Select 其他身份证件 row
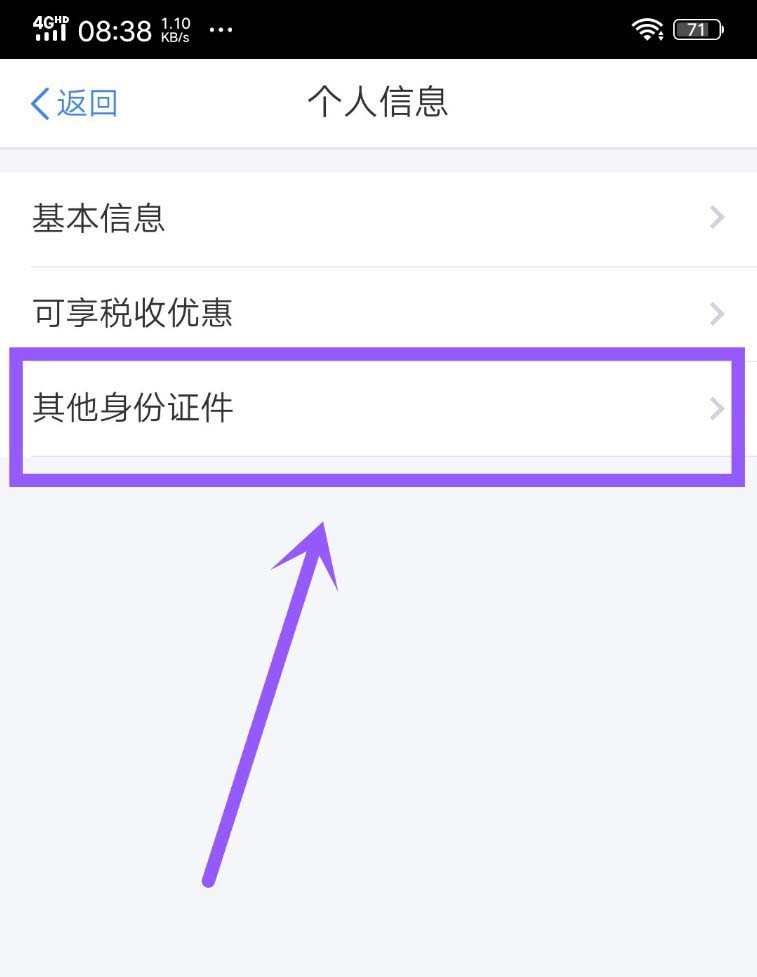 pyautogui.click(x=378, y=409)
